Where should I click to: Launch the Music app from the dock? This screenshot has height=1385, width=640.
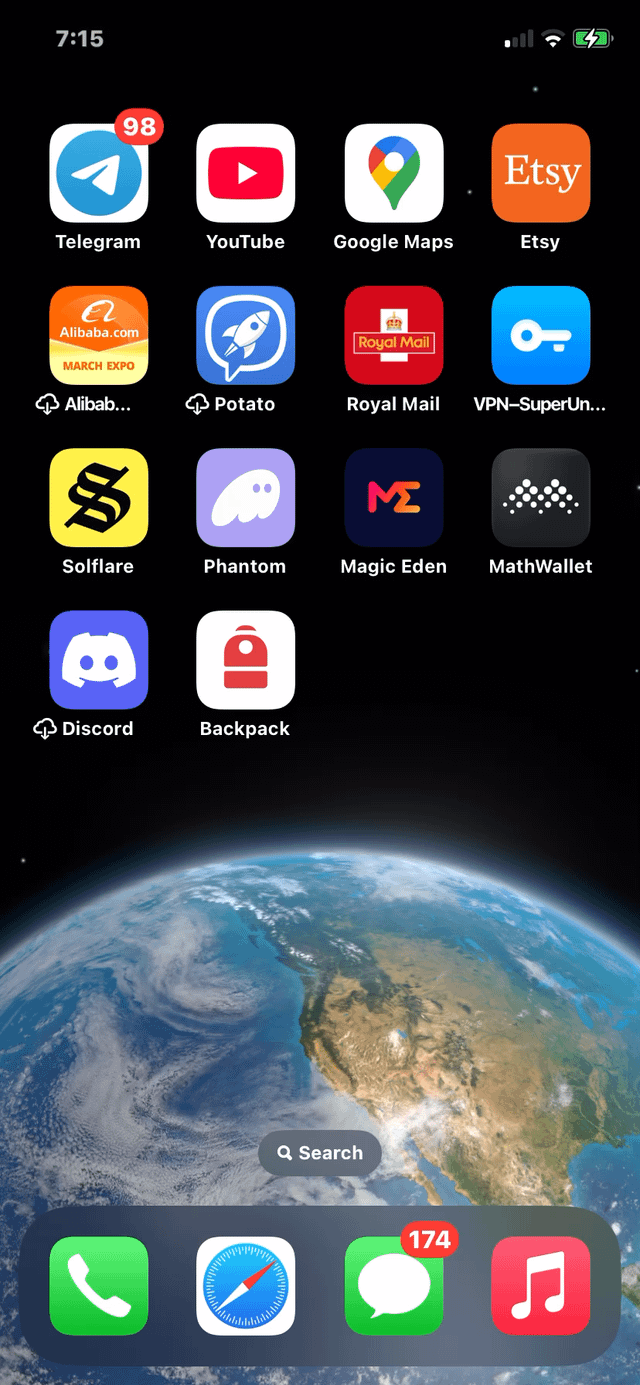[x=541, y=1285]
